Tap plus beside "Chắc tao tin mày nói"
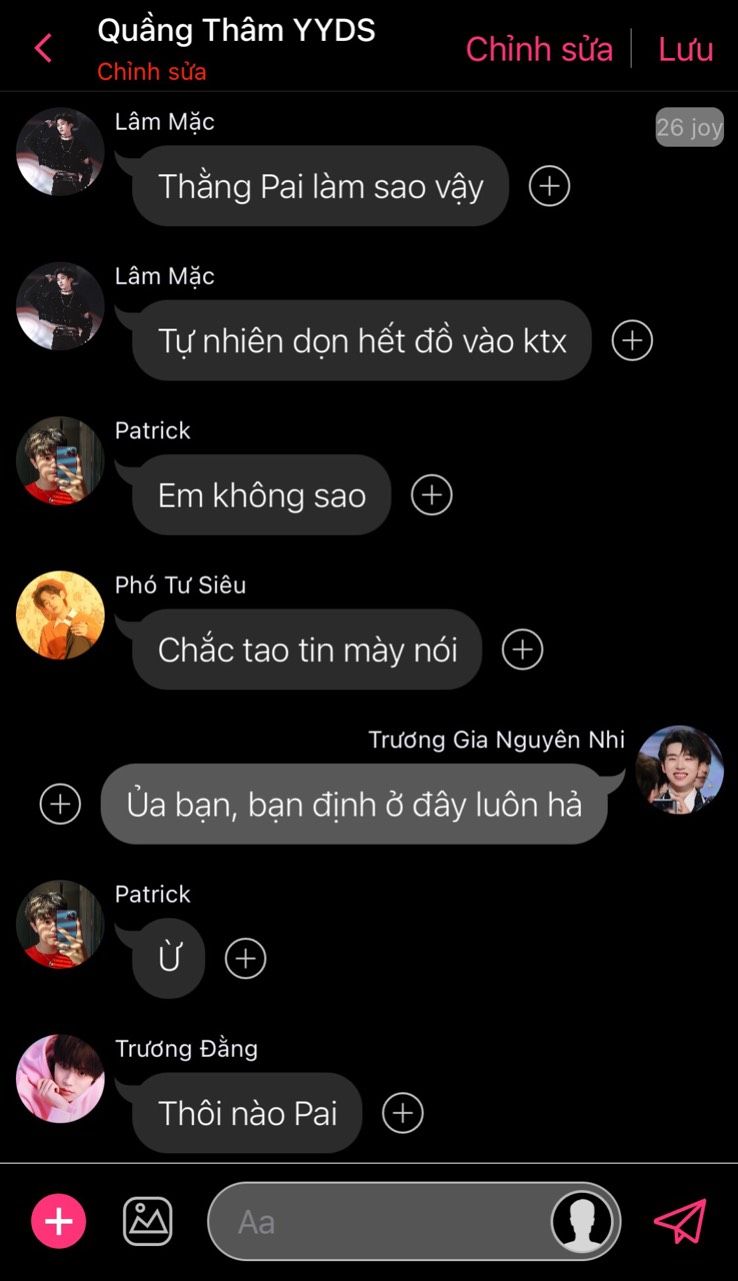This screenshot has width=738, height=1281. pos(522,650)
